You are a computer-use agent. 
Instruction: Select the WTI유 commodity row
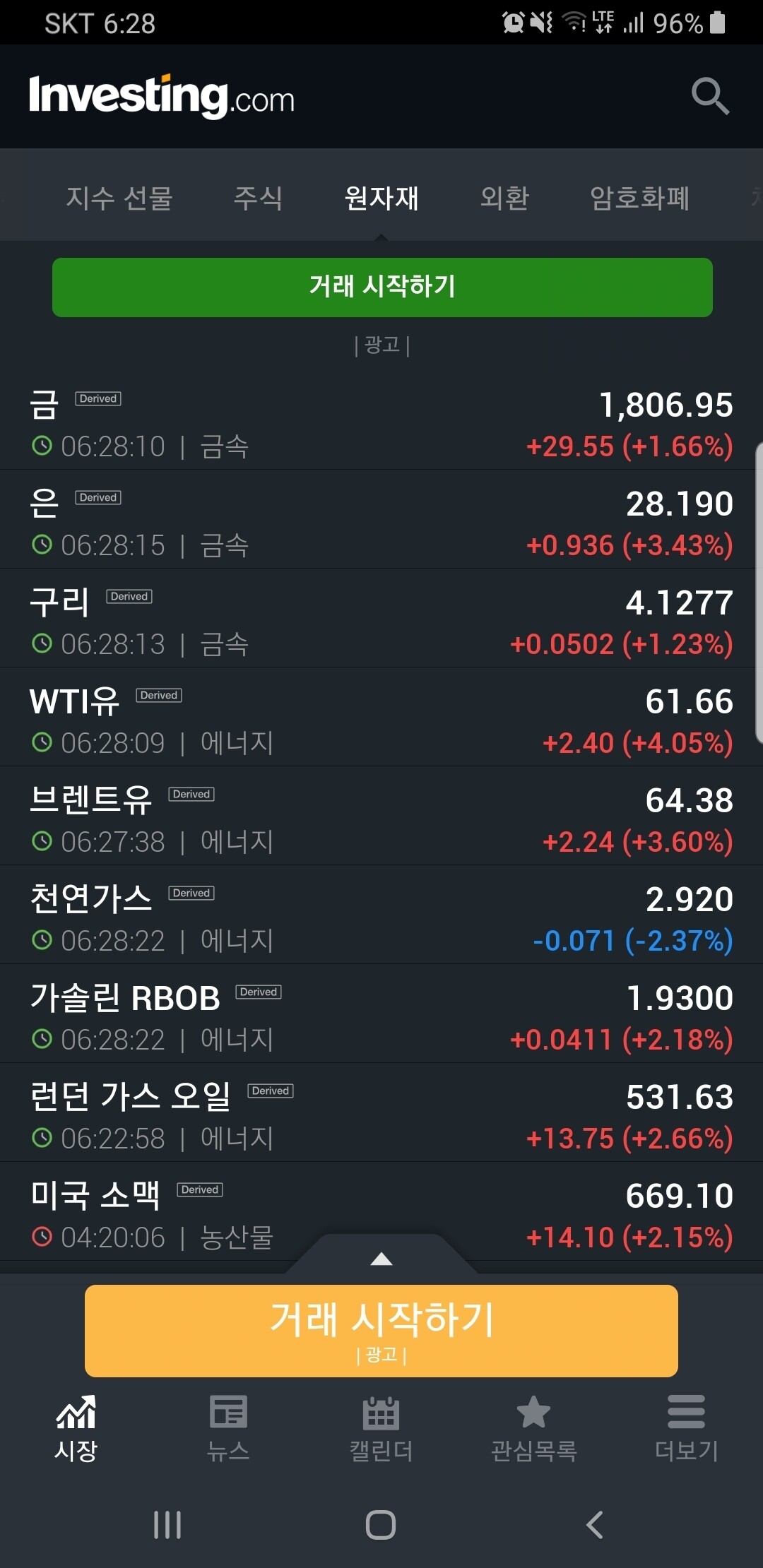point(381,717)
